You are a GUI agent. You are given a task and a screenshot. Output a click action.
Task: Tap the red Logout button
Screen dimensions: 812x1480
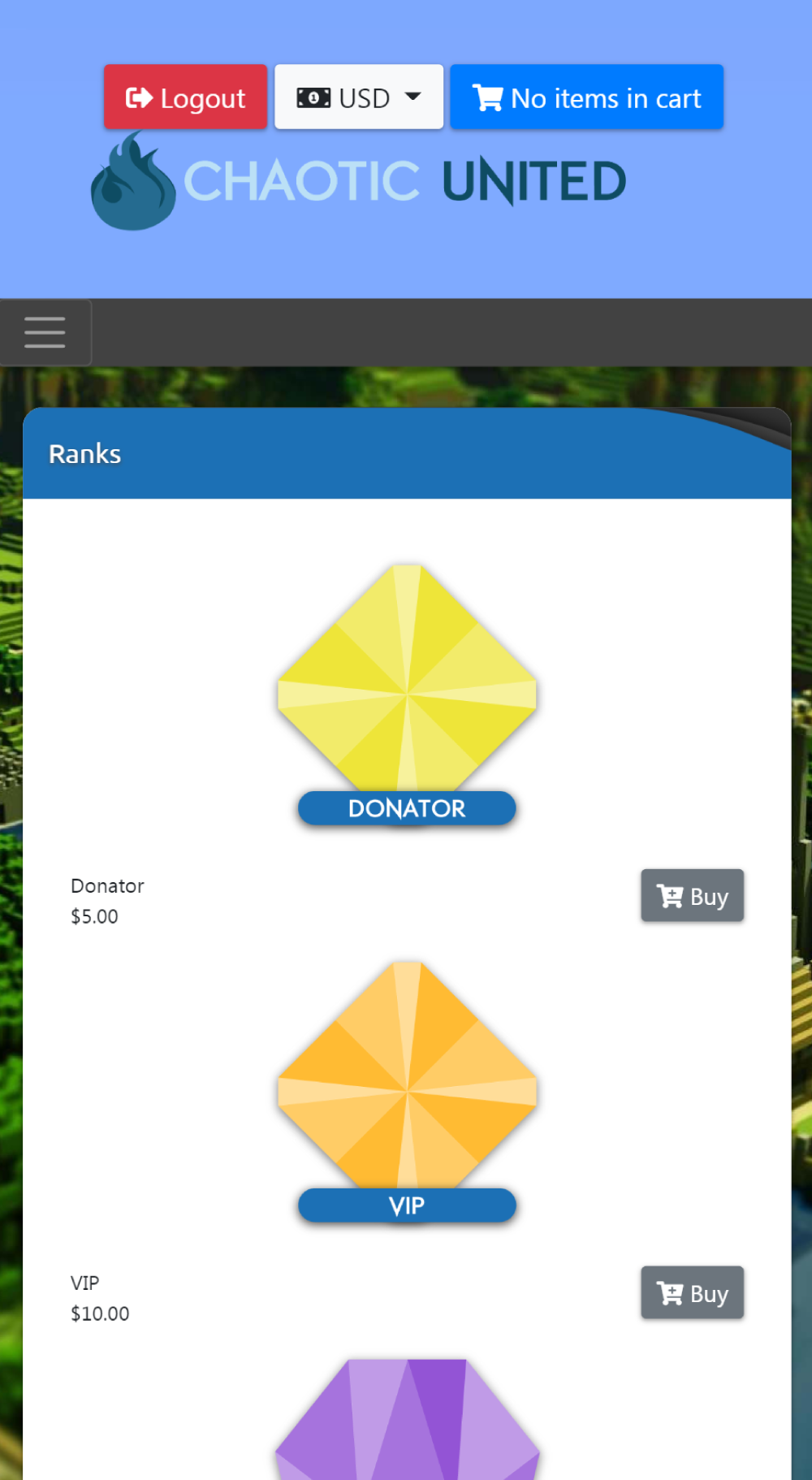[185, 97]
